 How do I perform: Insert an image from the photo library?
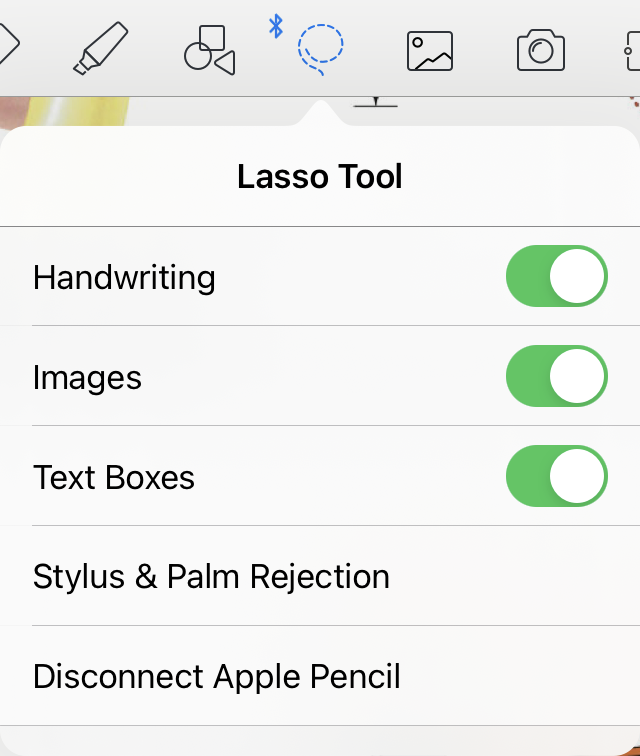click(x=430, y=50)
